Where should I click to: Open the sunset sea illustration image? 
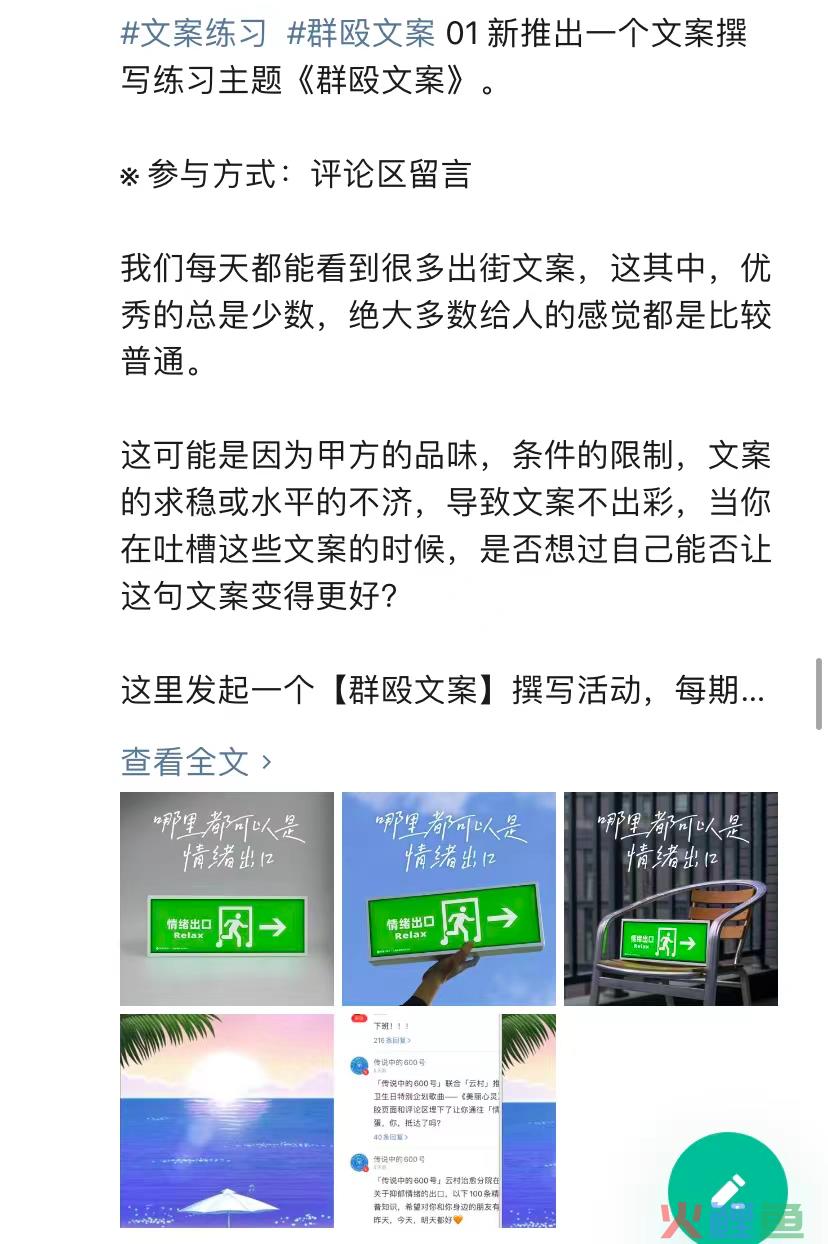point(227,1120)
